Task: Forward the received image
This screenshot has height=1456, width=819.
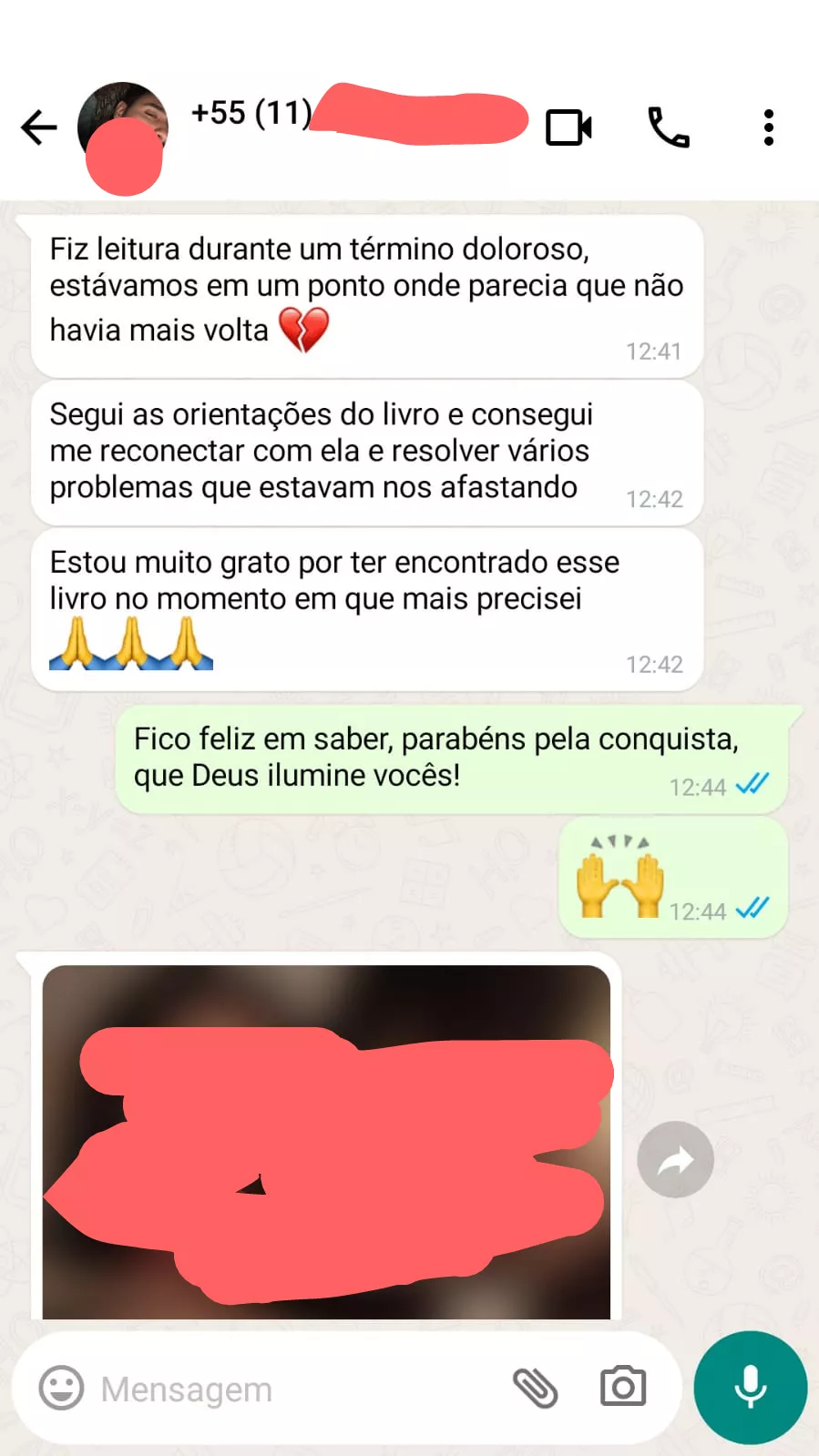Action: coord(675,1159)
